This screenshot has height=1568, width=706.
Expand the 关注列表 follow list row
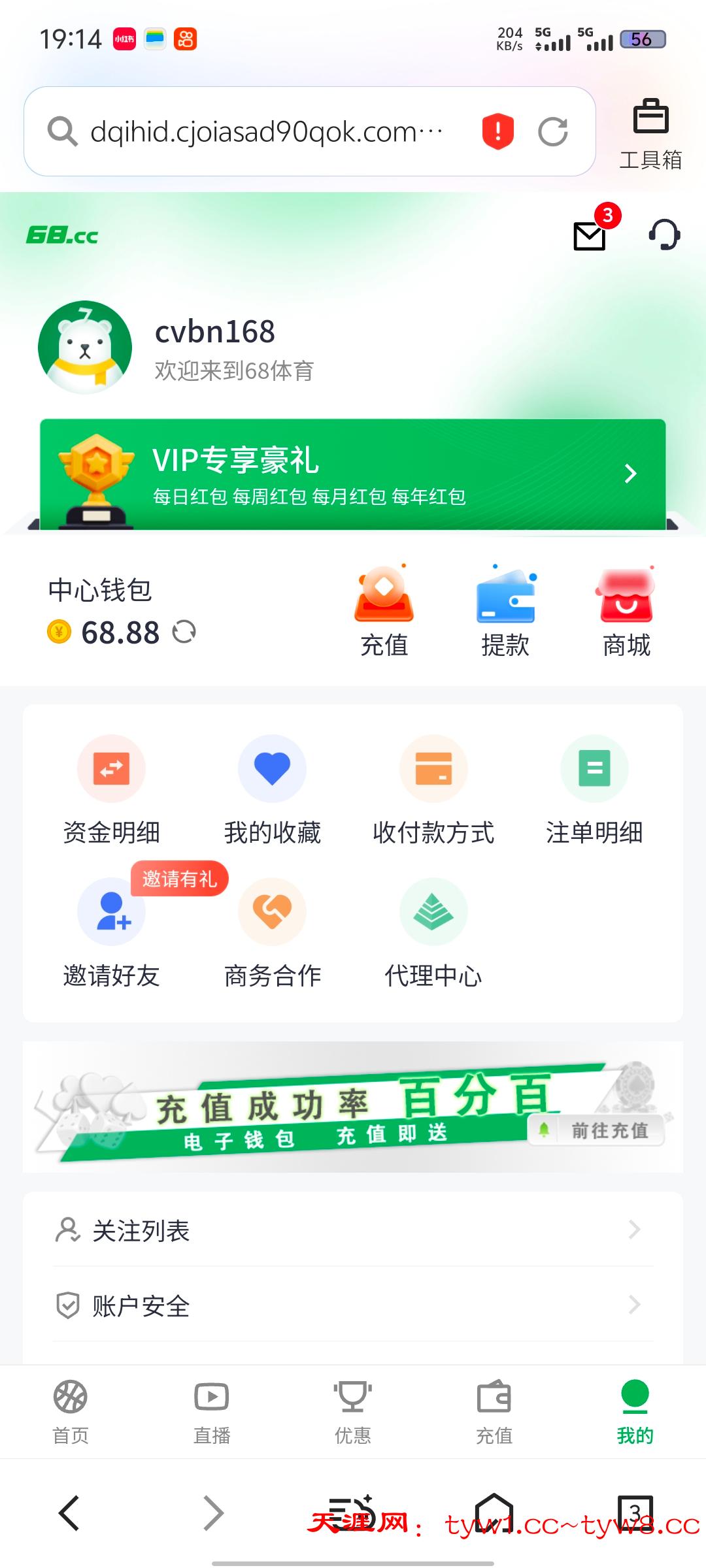point(353,1231)
